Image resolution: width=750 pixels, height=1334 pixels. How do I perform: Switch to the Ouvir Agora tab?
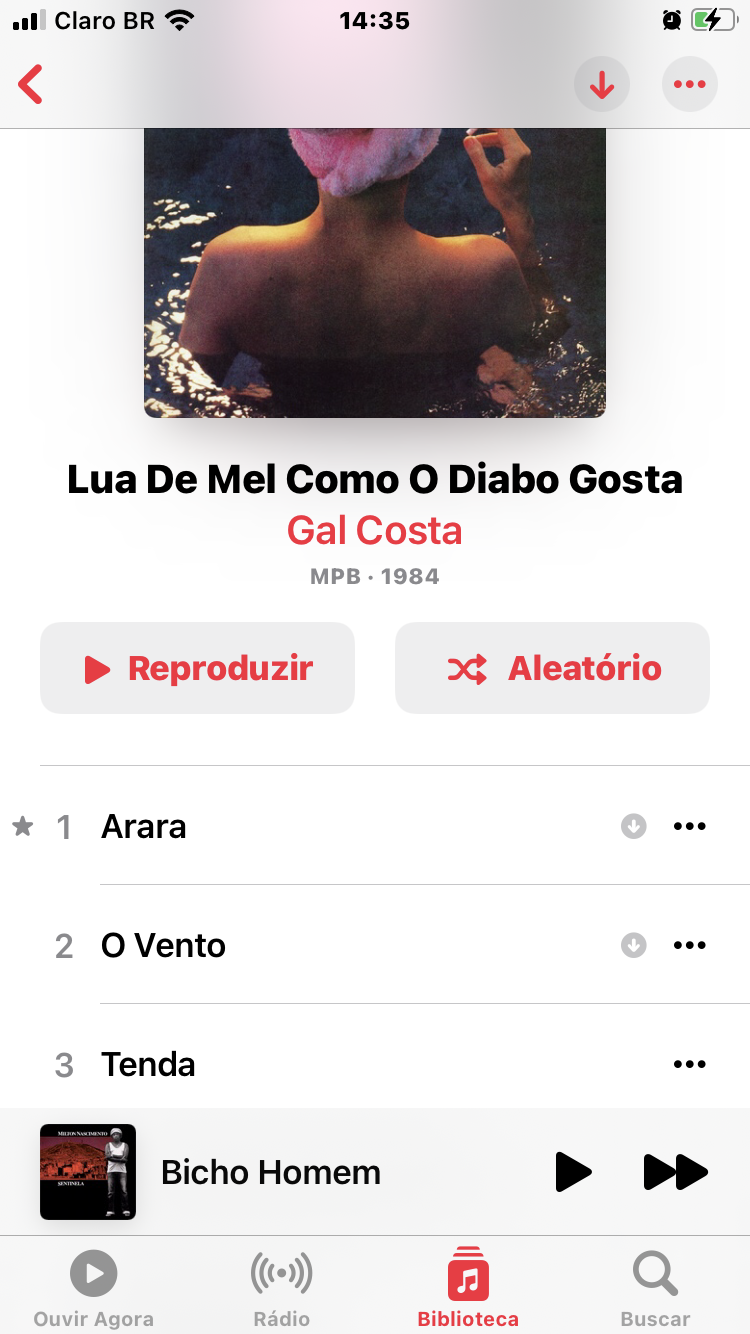point(94,1288)
